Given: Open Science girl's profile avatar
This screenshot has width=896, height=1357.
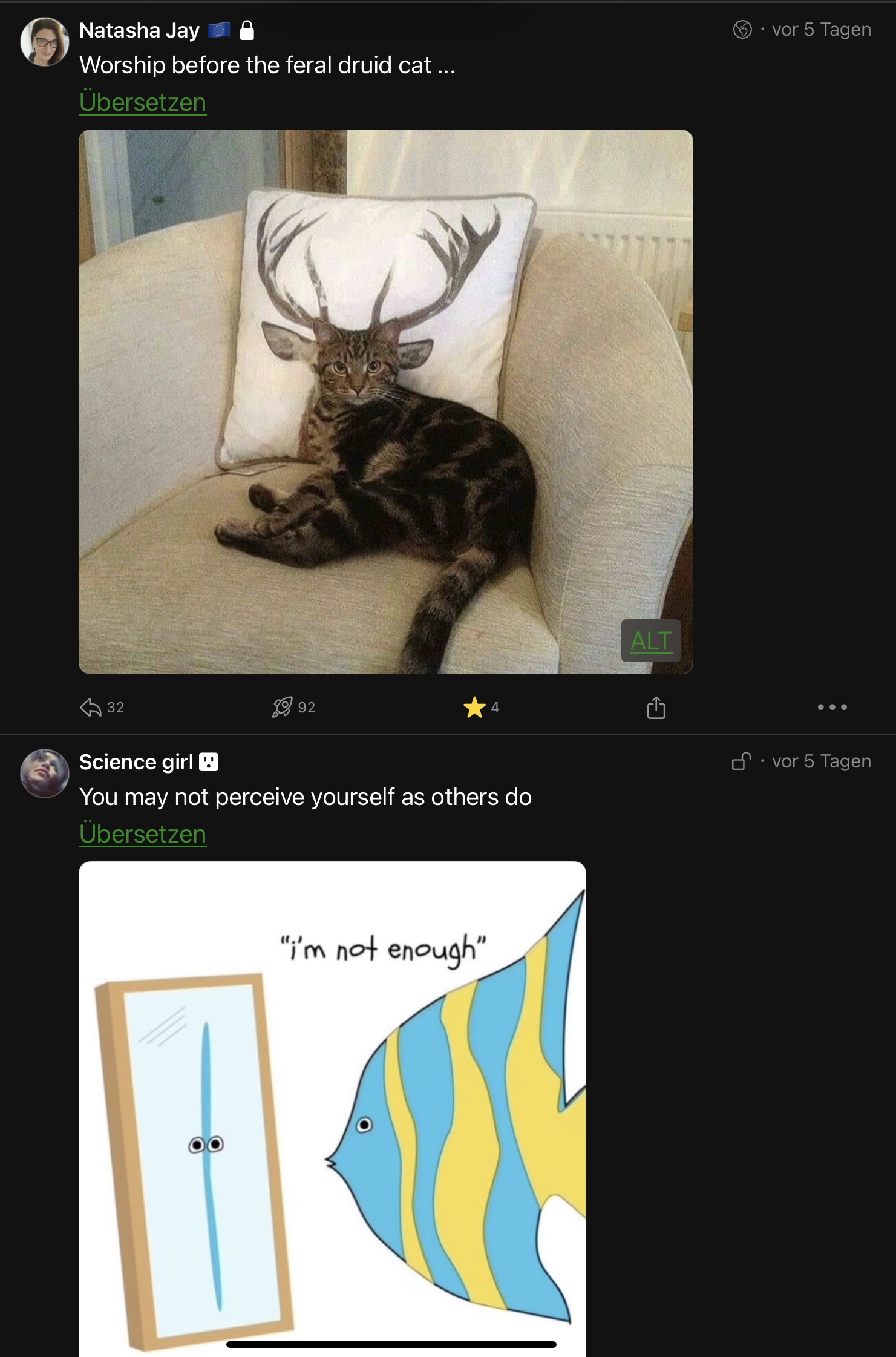Looking at the screenshot, I should pos(45,774).
